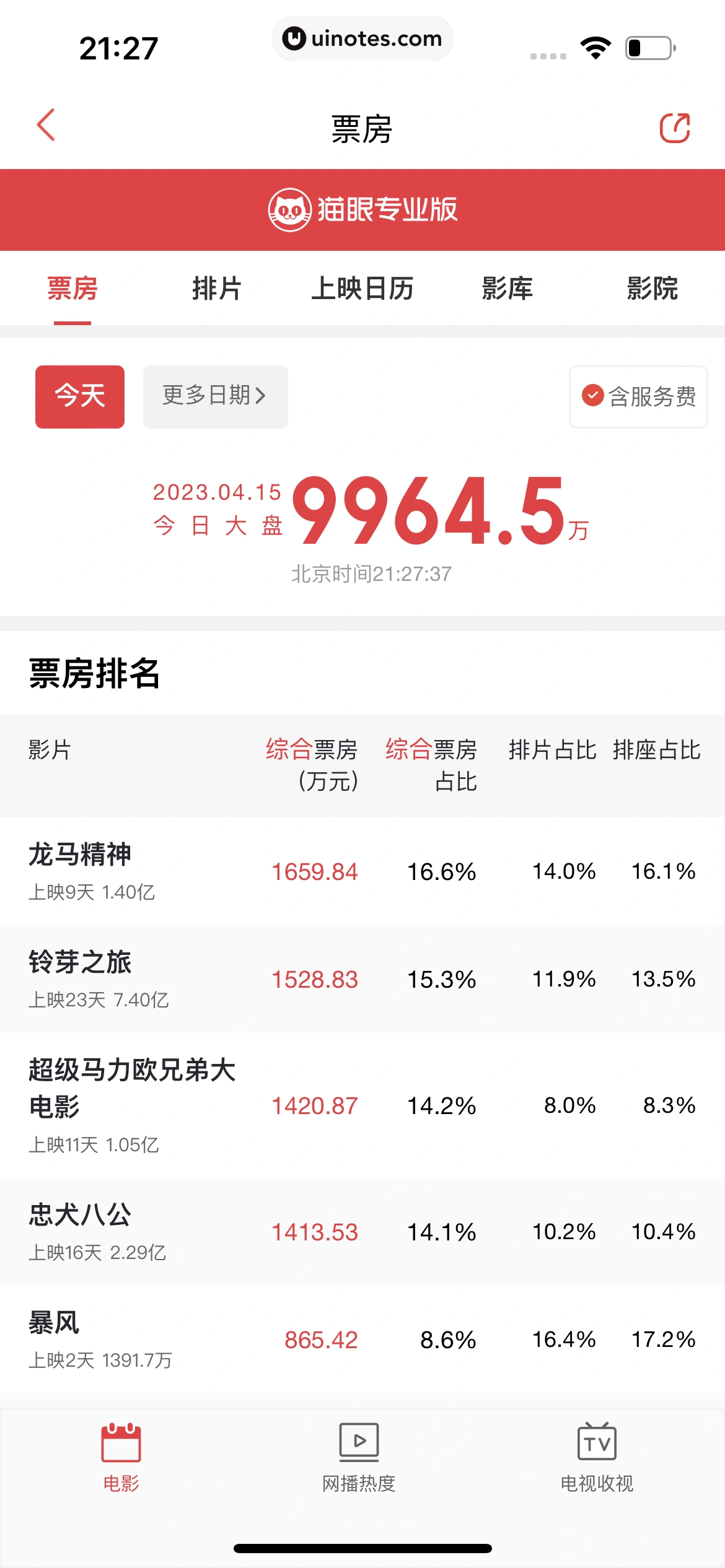The height and width of the screenshot is (1568, 725).
Task: Open the 影库 tab
Action: [507, 289]
